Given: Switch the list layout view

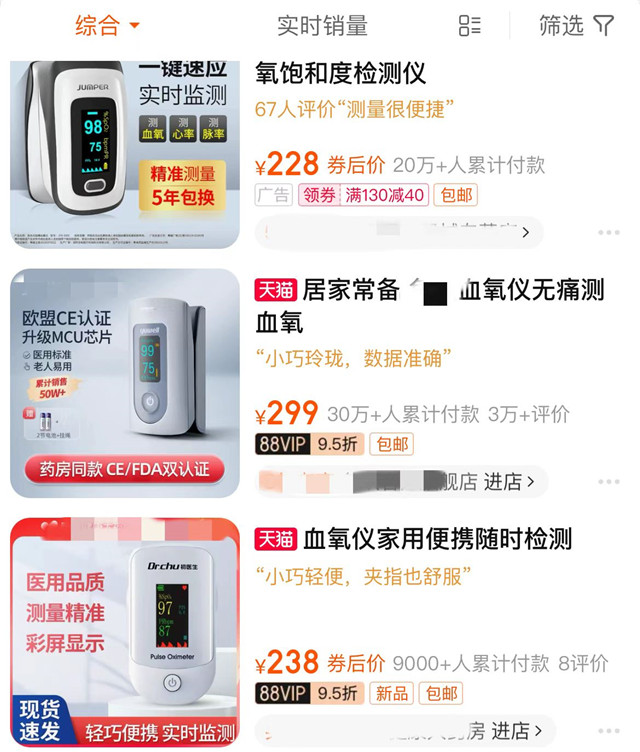Looking at the screenshot, I should pos(469,26).
